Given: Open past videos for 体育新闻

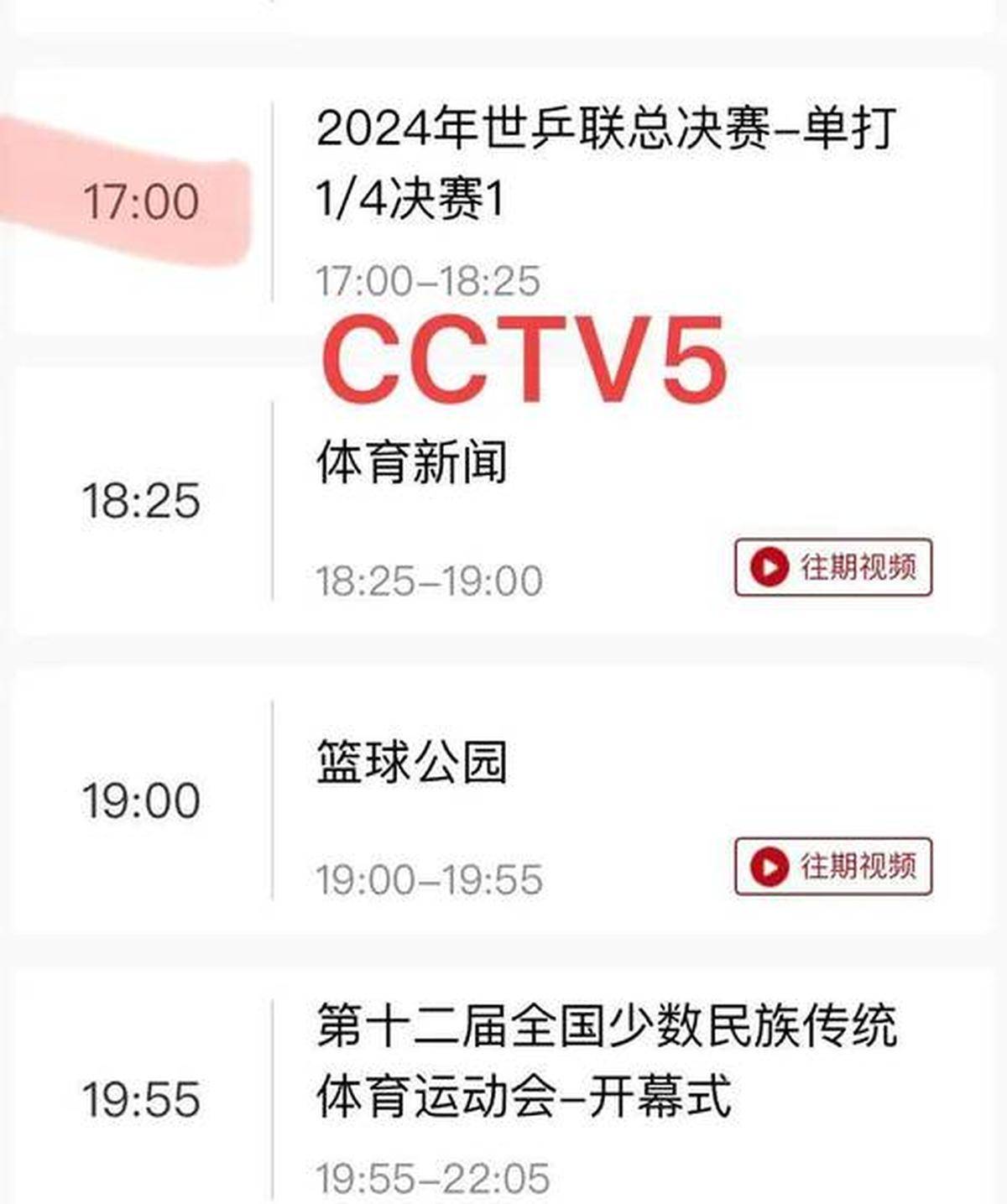Looking at the screenshot, I should [832, 567].
